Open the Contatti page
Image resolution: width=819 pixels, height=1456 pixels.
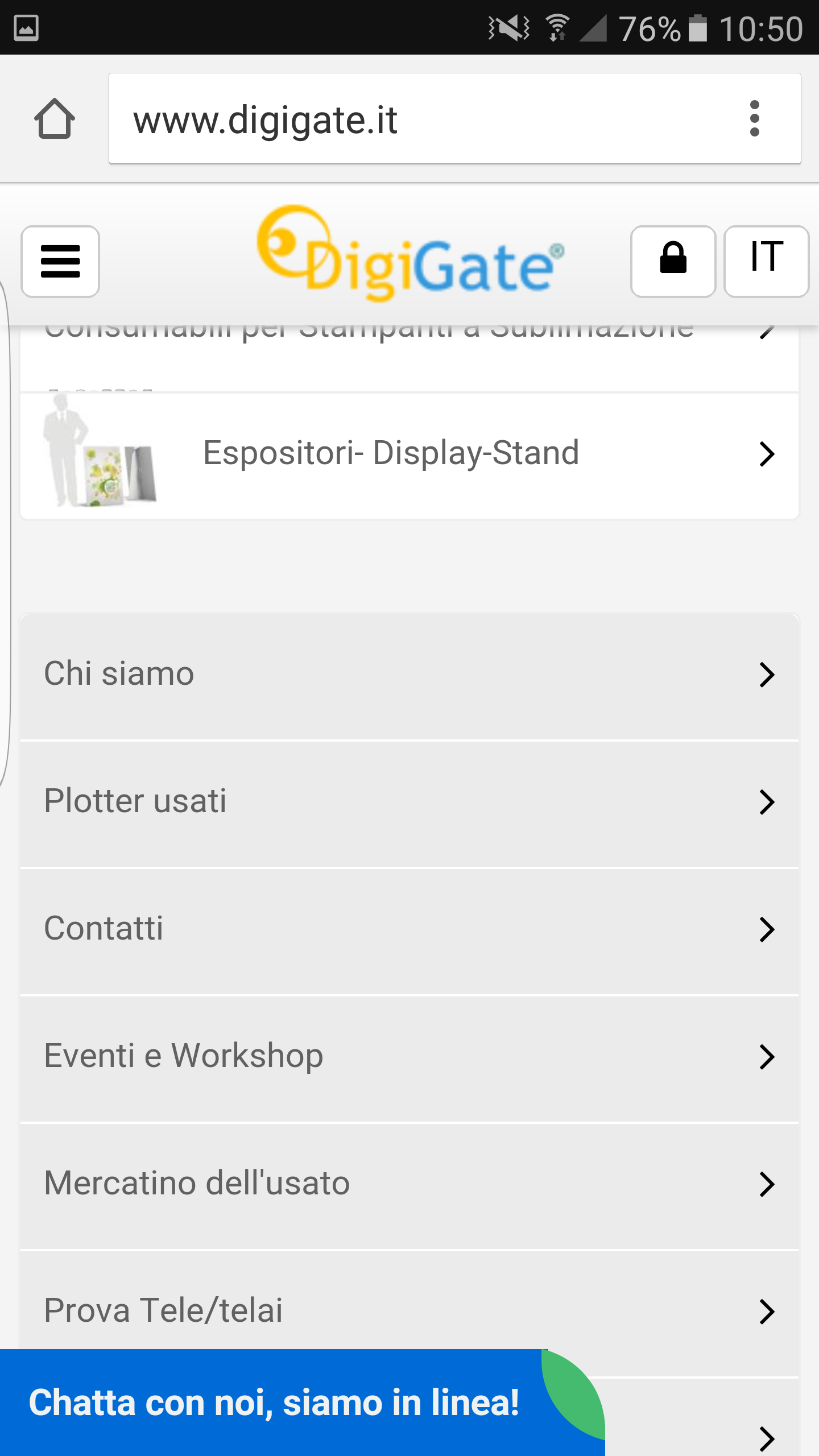click(409, 930)
